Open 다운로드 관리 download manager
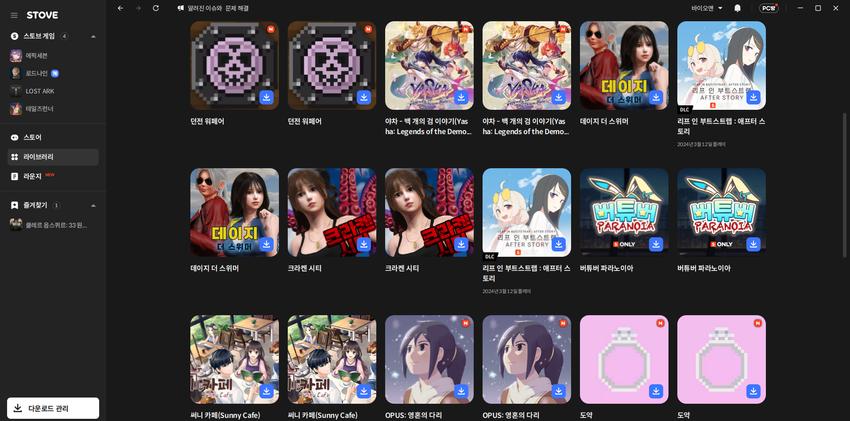 [x=53, y=408]
